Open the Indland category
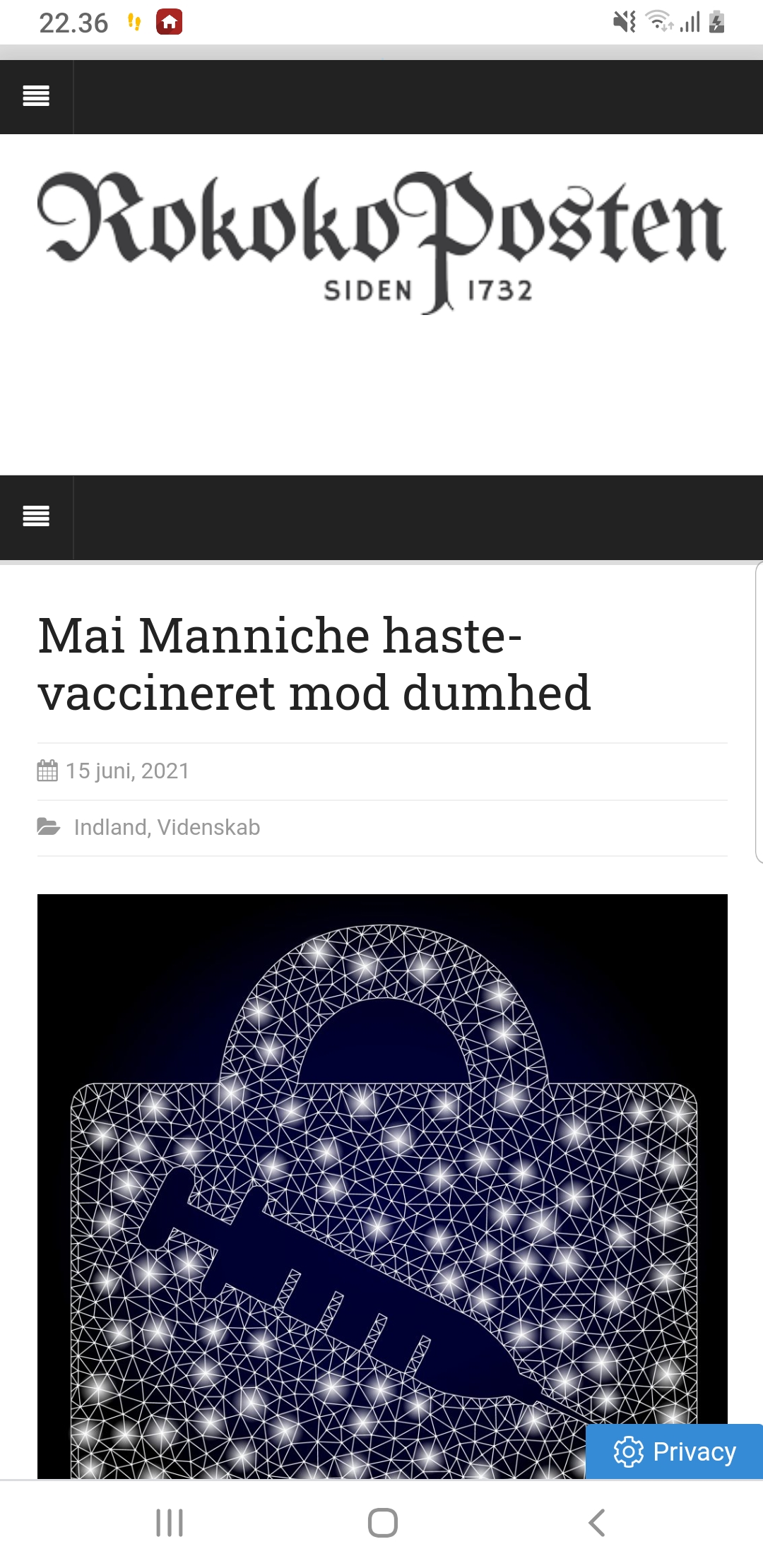The width and height of the screenshot is (763, 1568). [110, 827]
